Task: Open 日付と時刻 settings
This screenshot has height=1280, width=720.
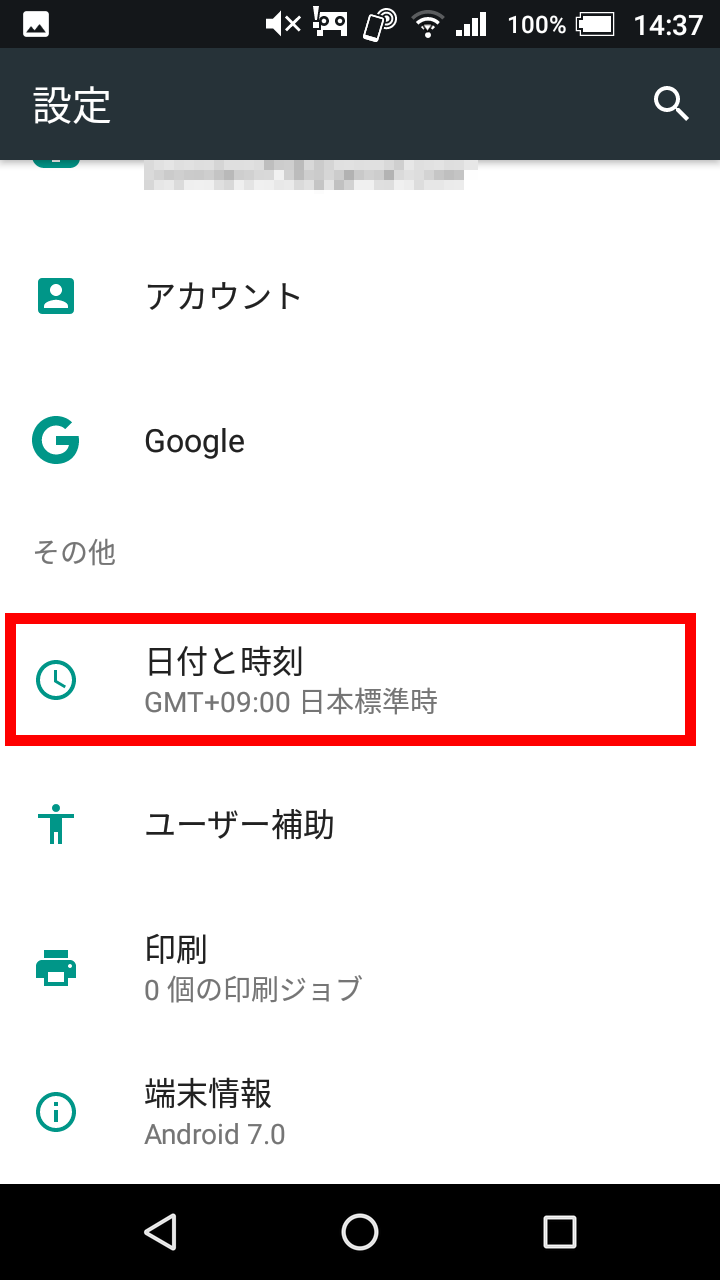Action: (360, 680)
